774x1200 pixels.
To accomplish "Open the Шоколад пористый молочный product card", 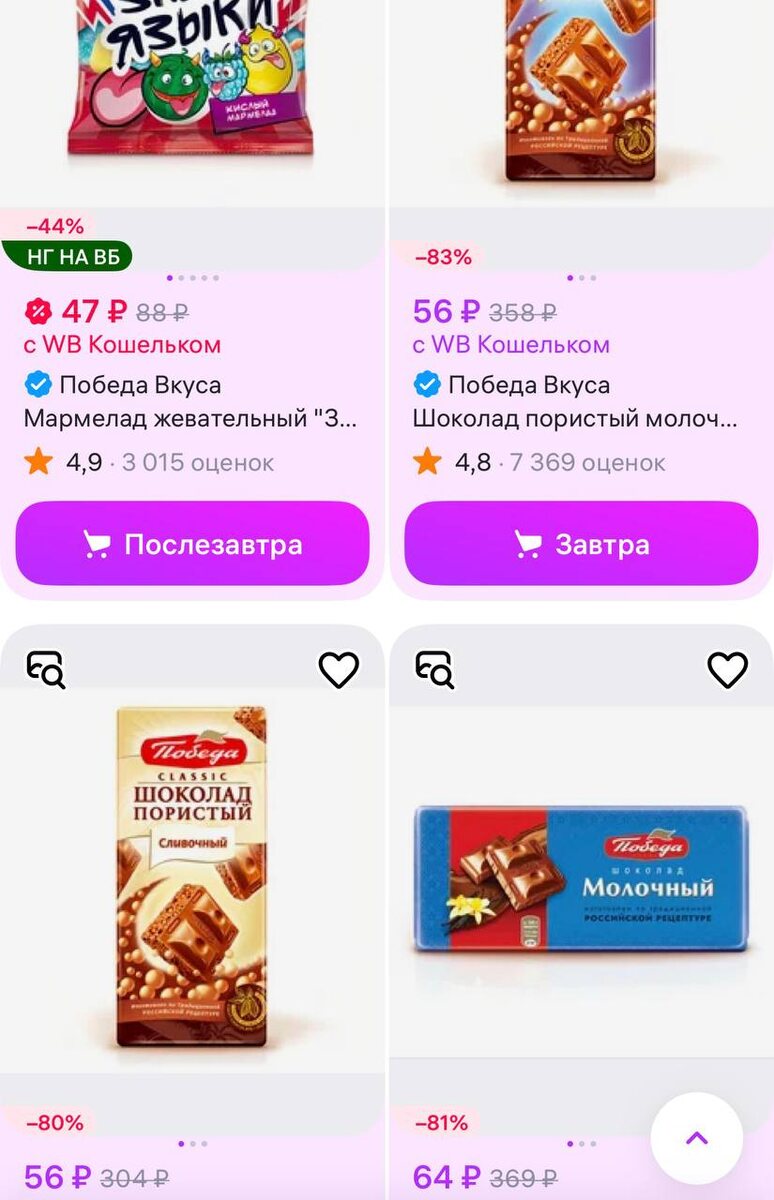I will pos(575,419).
